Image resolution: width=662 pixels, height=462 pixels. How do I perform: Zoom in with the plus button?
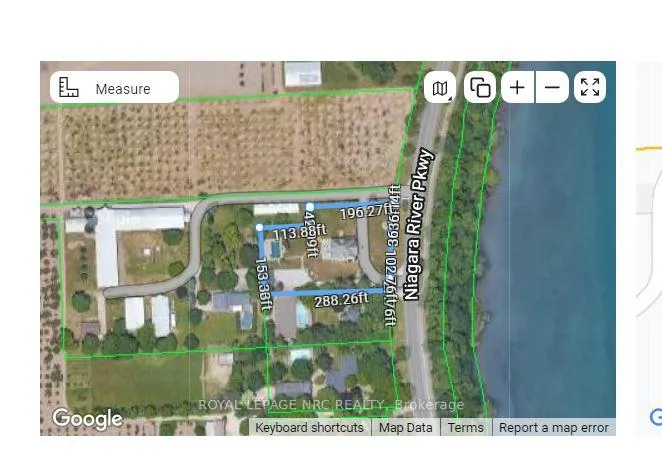point(517,88)
